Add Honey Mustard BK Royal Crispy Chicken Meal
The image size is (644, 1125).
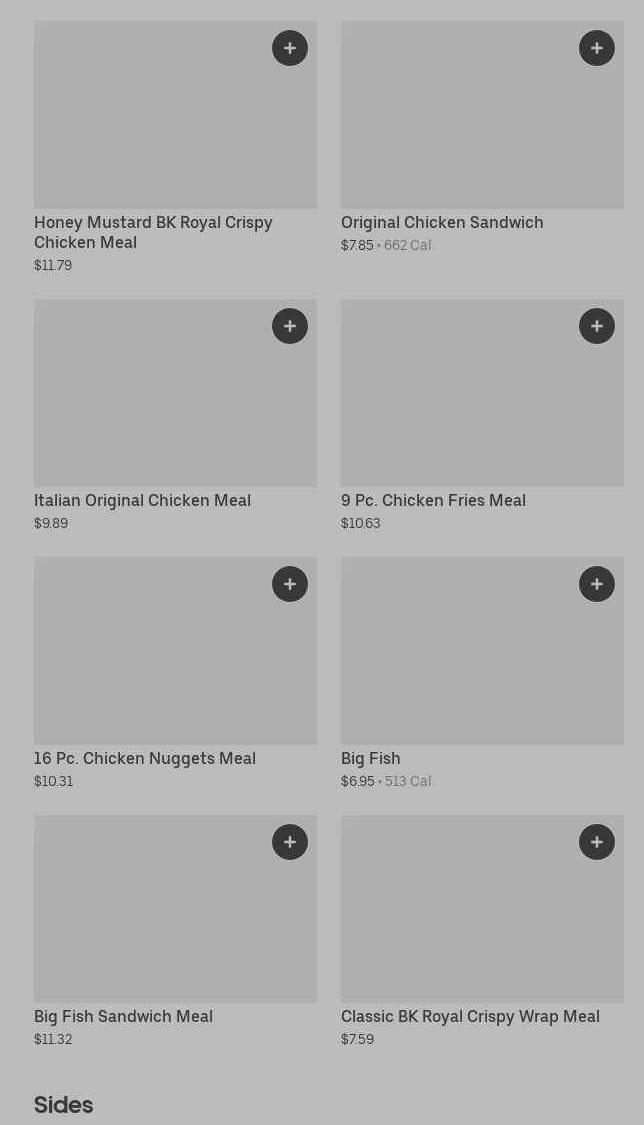(x=290, y=48)
